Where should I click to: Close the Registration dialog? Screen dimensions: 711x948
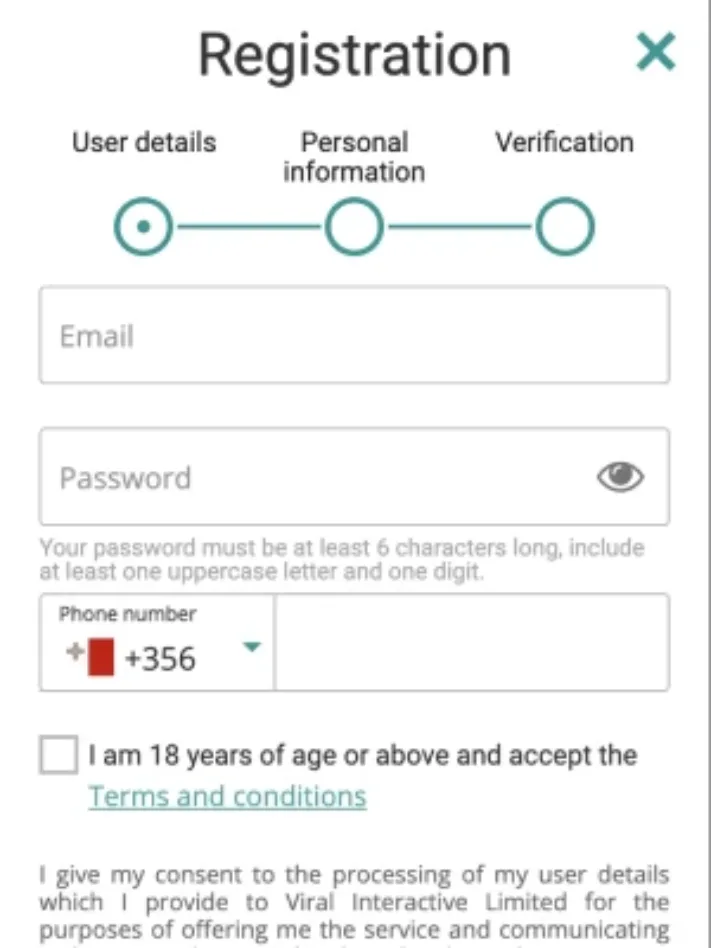click(655, 52)
